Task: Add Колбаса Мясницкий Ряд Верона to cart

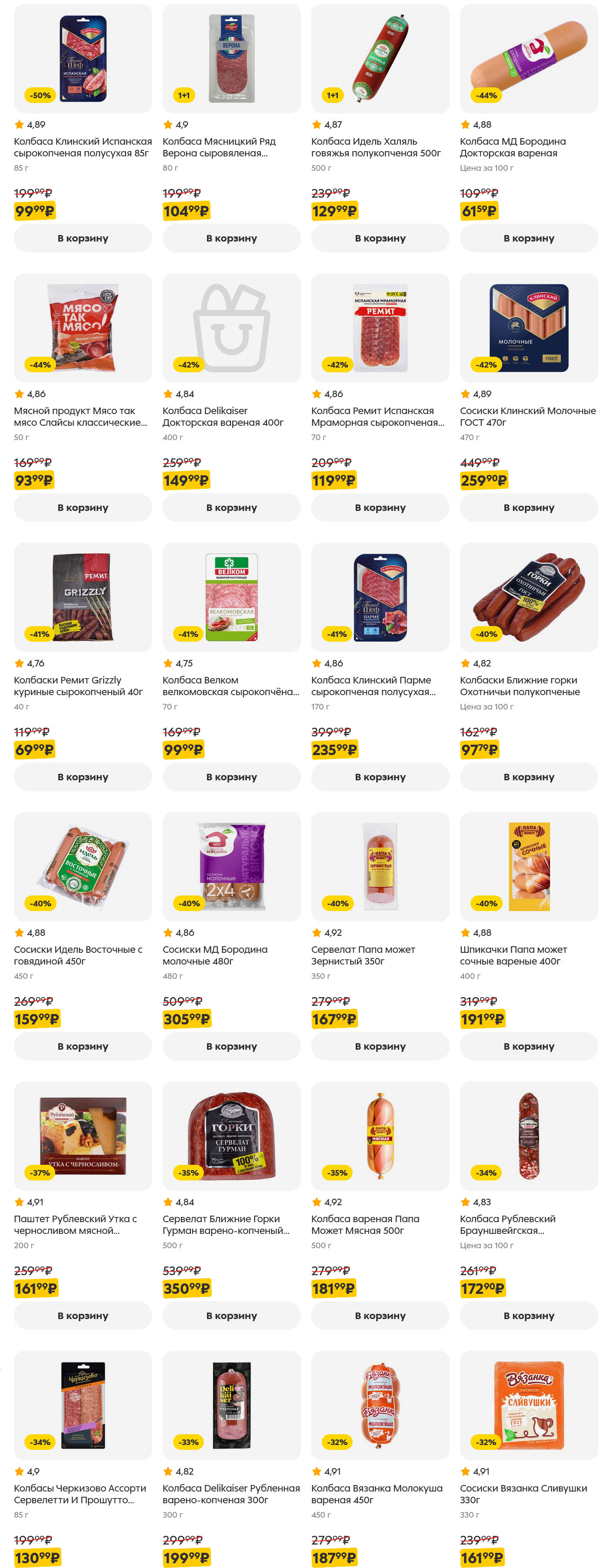Action: [x=231, y=238]
